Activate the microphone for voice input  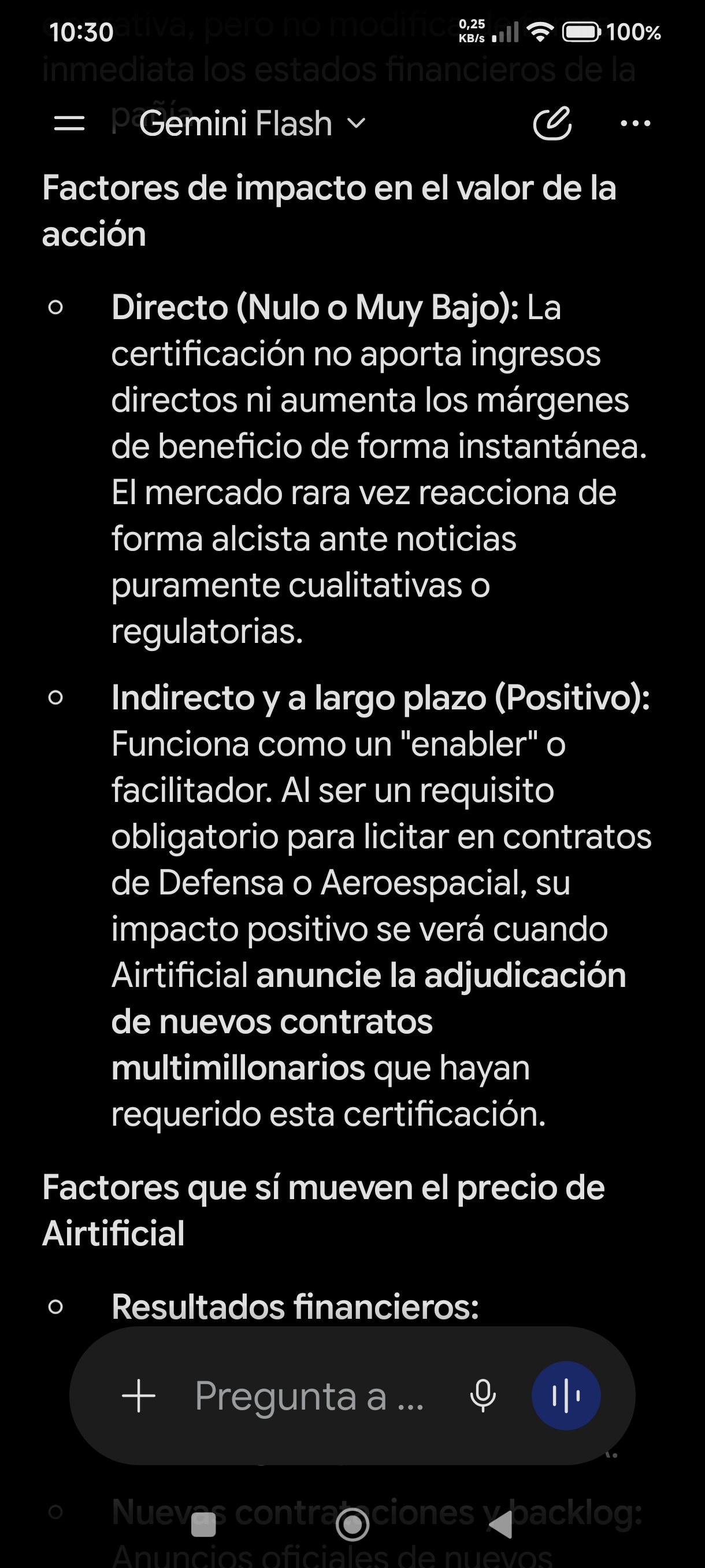pyautogui.click(x=484, y=1396)
